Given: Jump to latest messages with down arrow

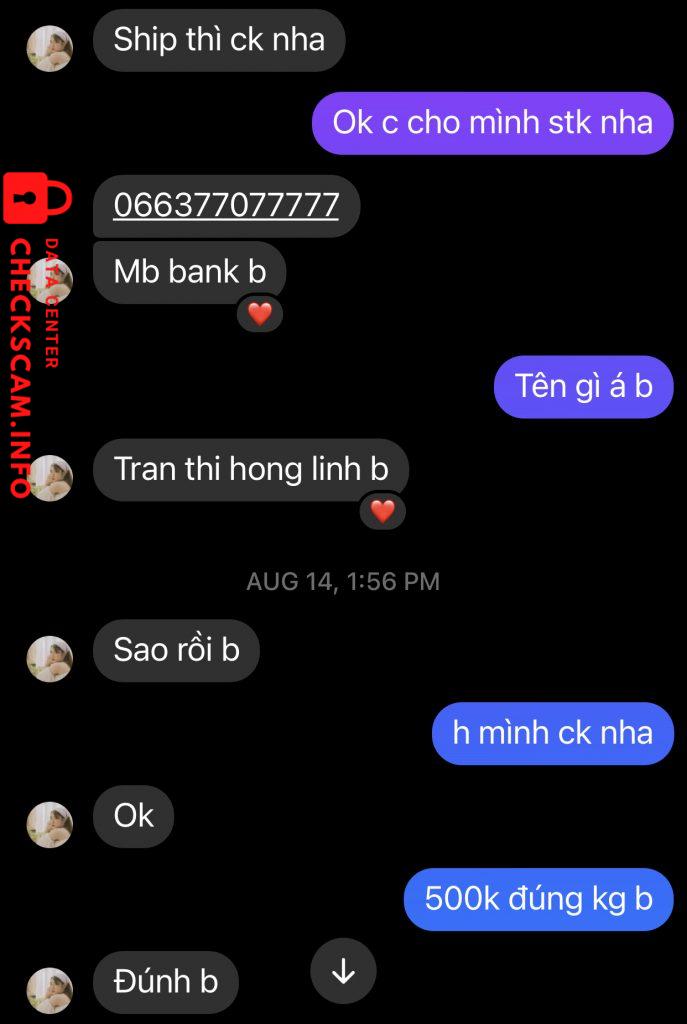Looking at the screenshot, I should click(x=343, y=970).
